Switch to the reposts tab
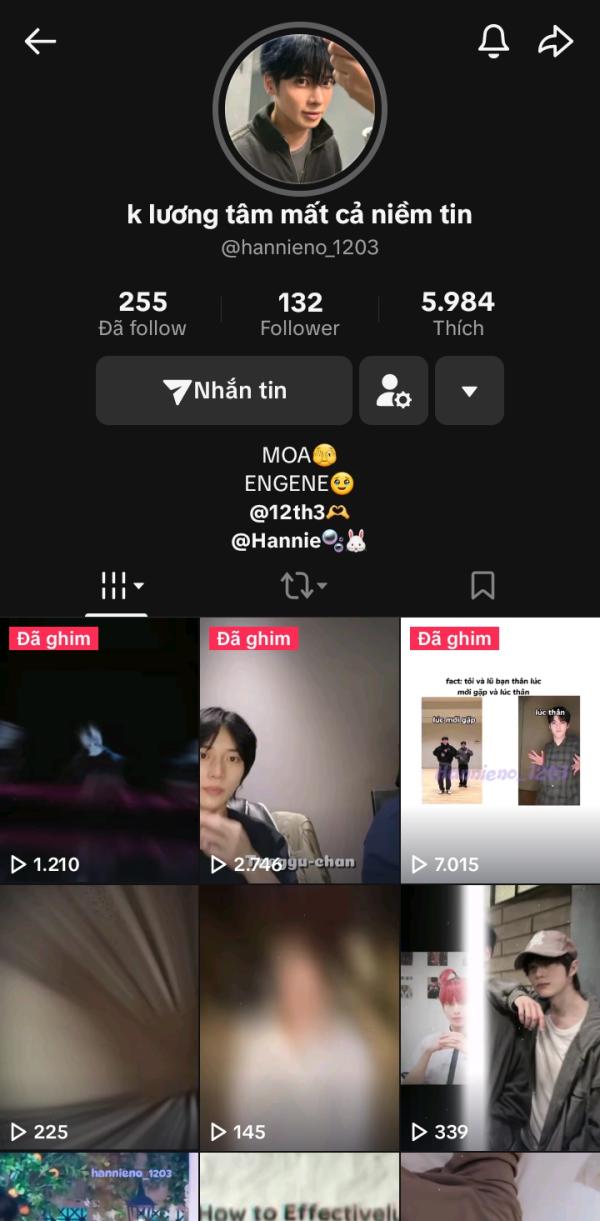 tap(301, 586)
